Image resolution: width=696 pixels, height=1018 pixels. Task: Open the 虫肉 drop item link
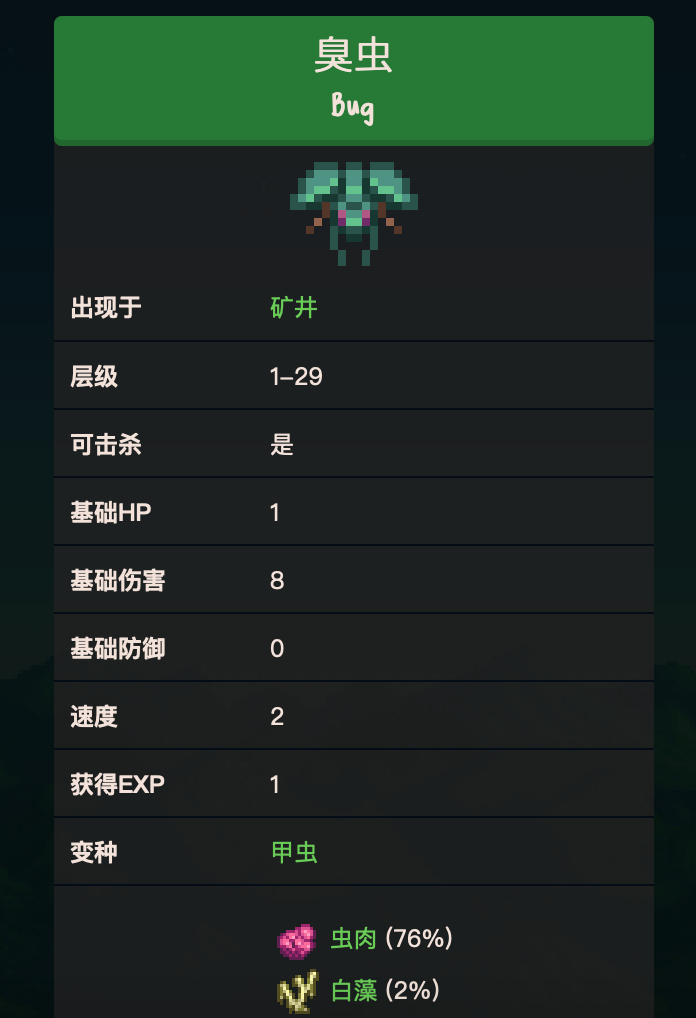pos(353,938)
